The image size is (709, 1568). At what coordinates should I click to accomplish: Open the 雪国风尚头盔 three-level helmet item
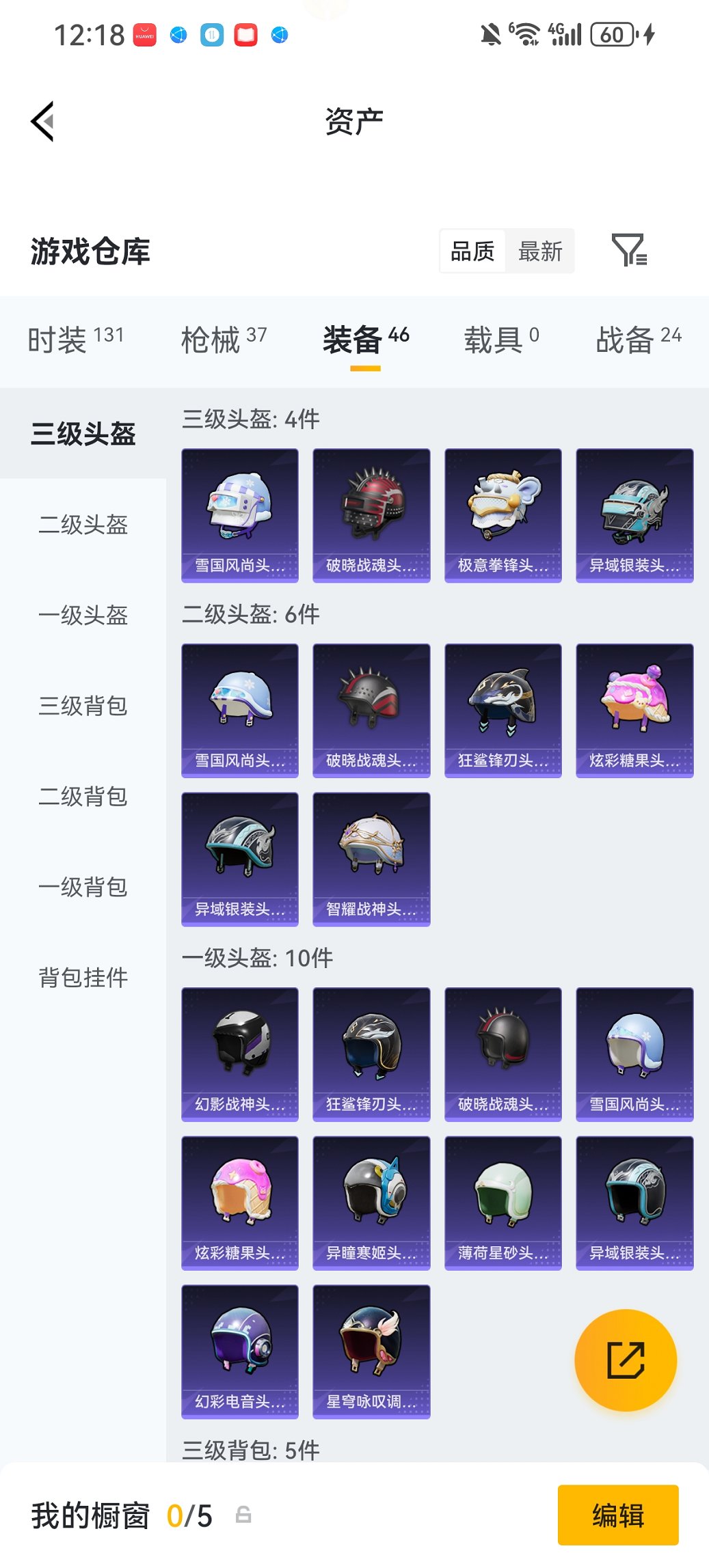tap(239, 514)
